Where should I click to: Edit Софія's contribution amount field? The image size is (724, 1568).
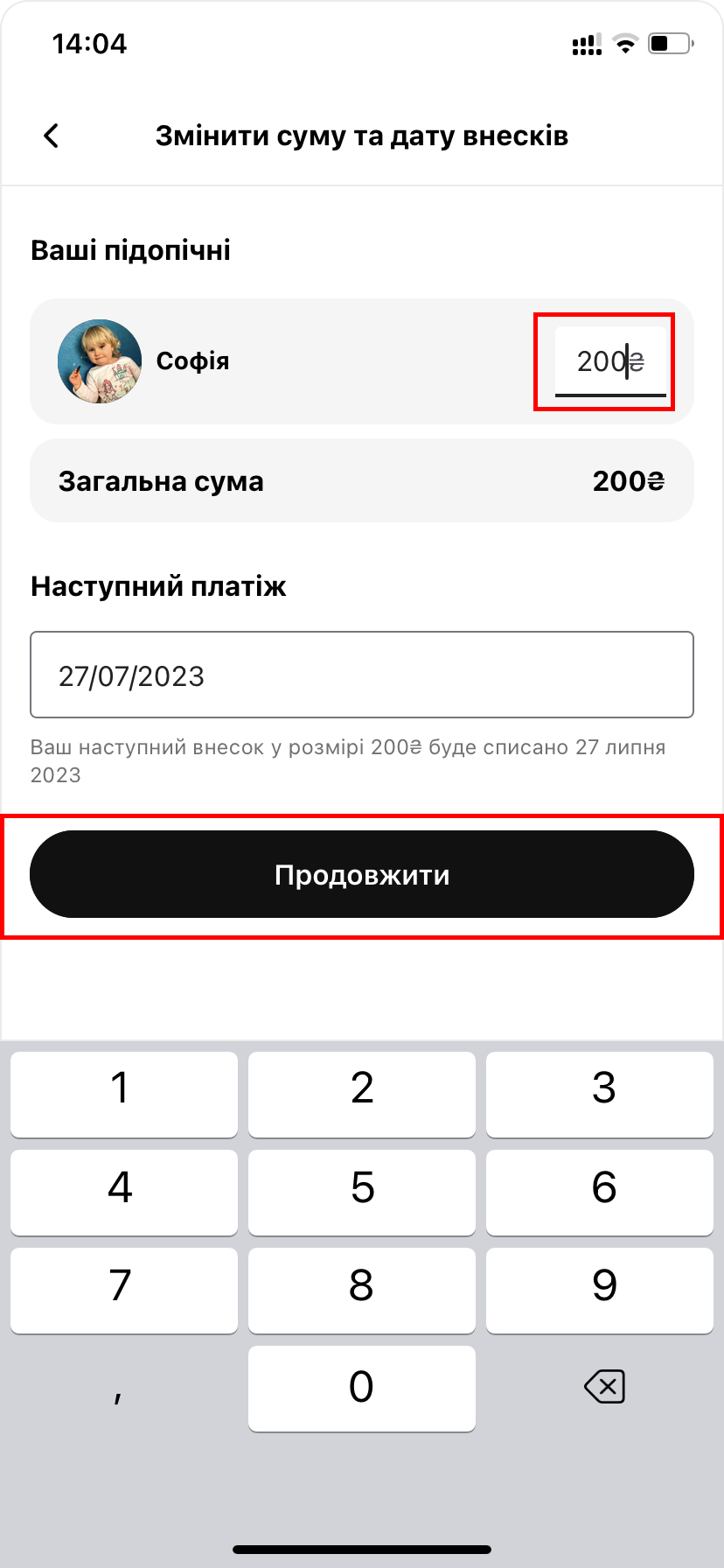click(609, 361)
